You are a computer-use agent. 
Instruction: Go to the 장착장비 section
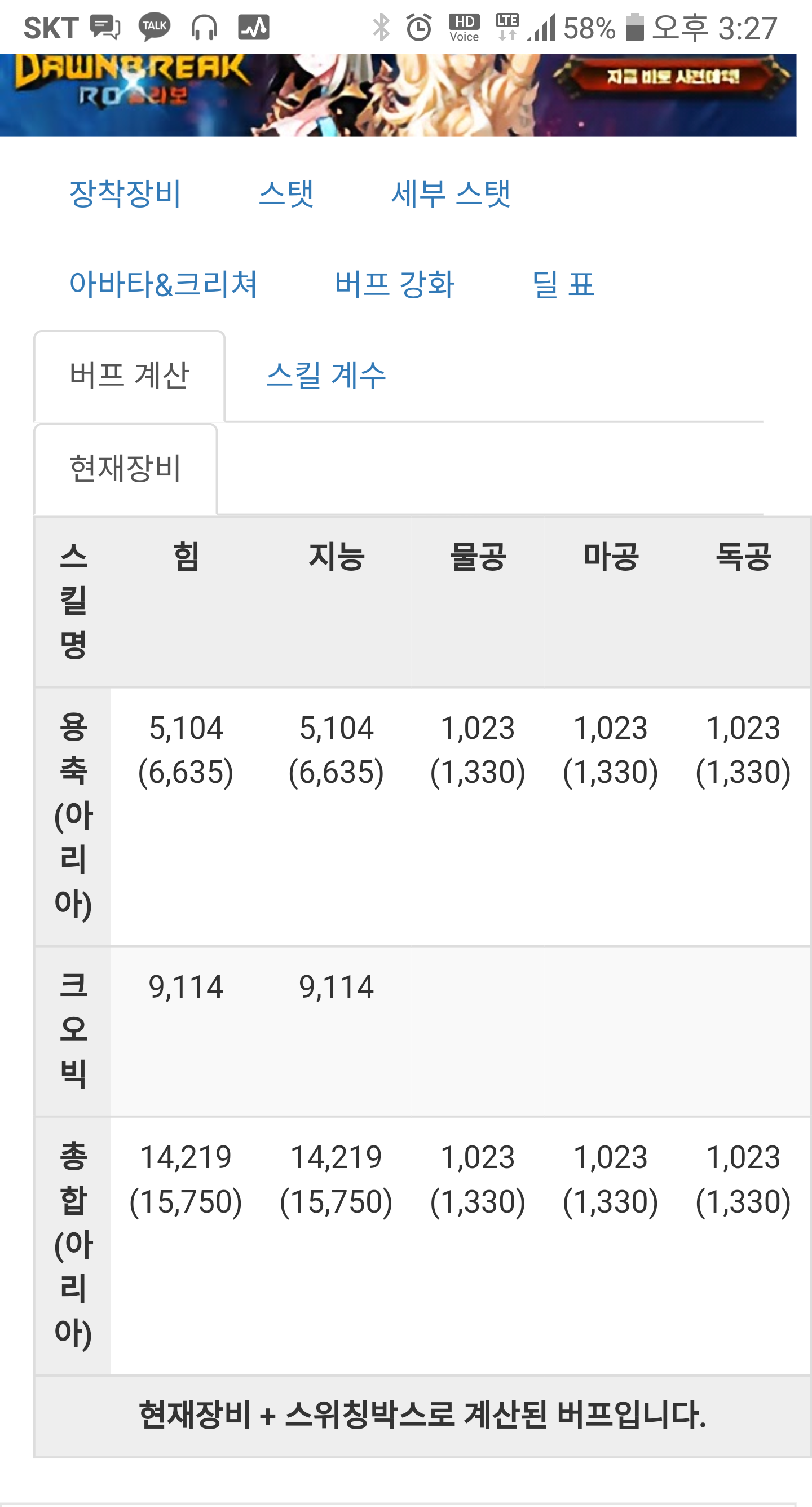(125, 193)
